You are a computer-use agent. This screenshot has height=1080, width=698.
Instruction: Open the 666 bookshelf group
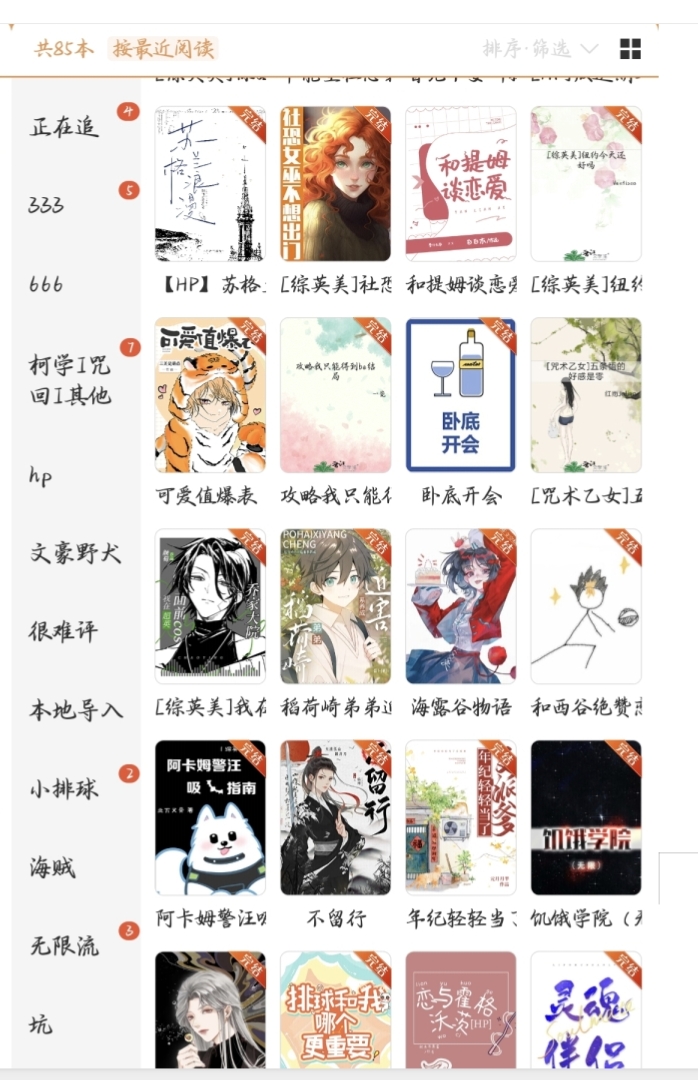[46, 284]
